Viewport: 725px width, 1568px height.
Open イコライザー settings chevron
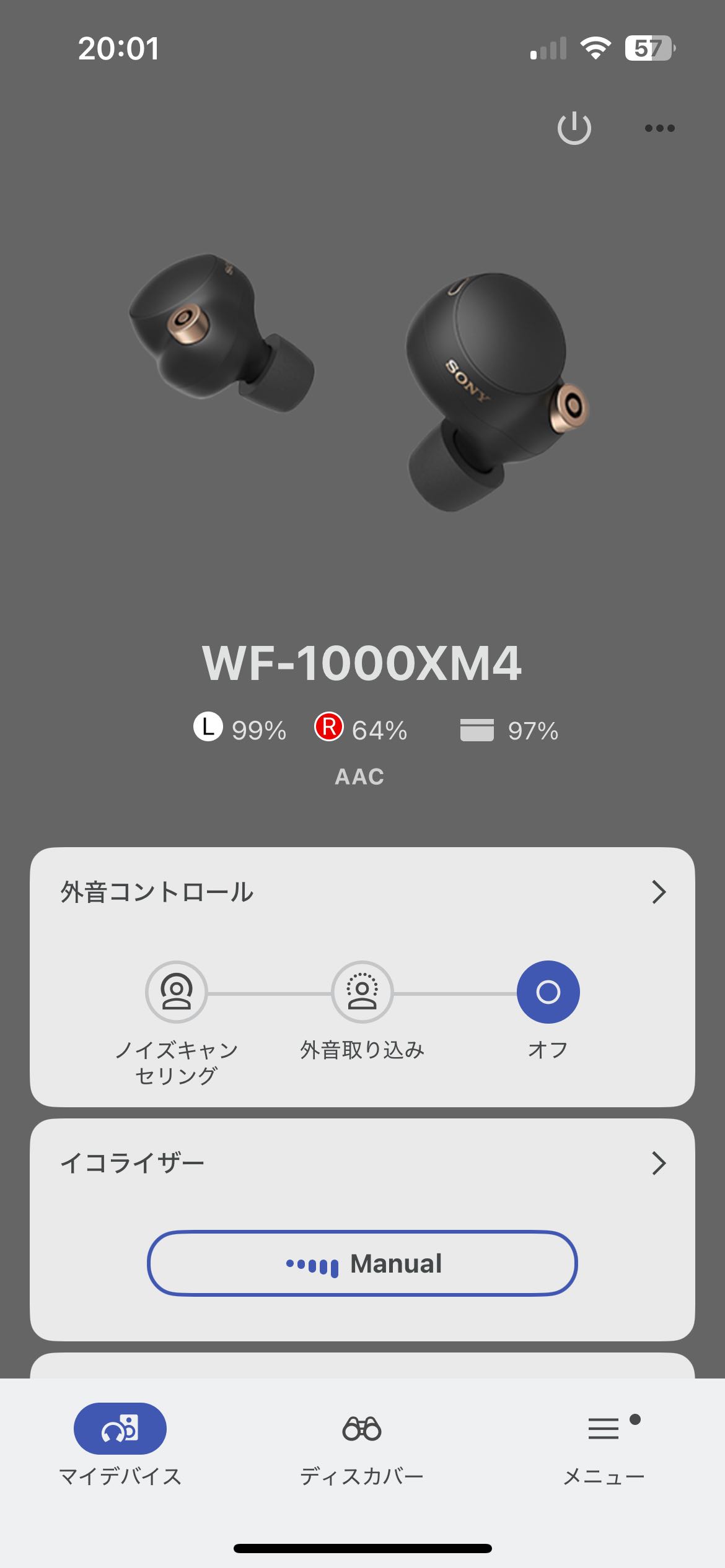tap(659, 1164)
